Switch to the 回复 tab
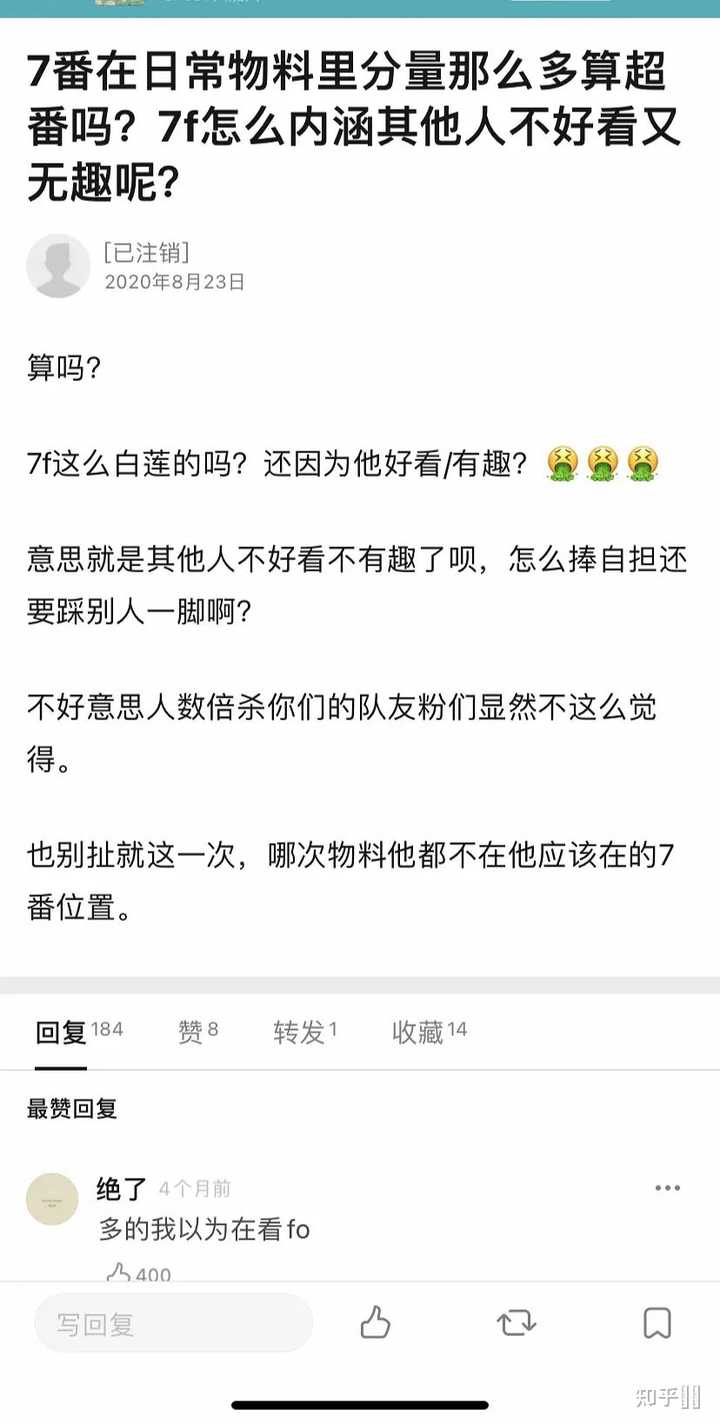 [78, 1032]
